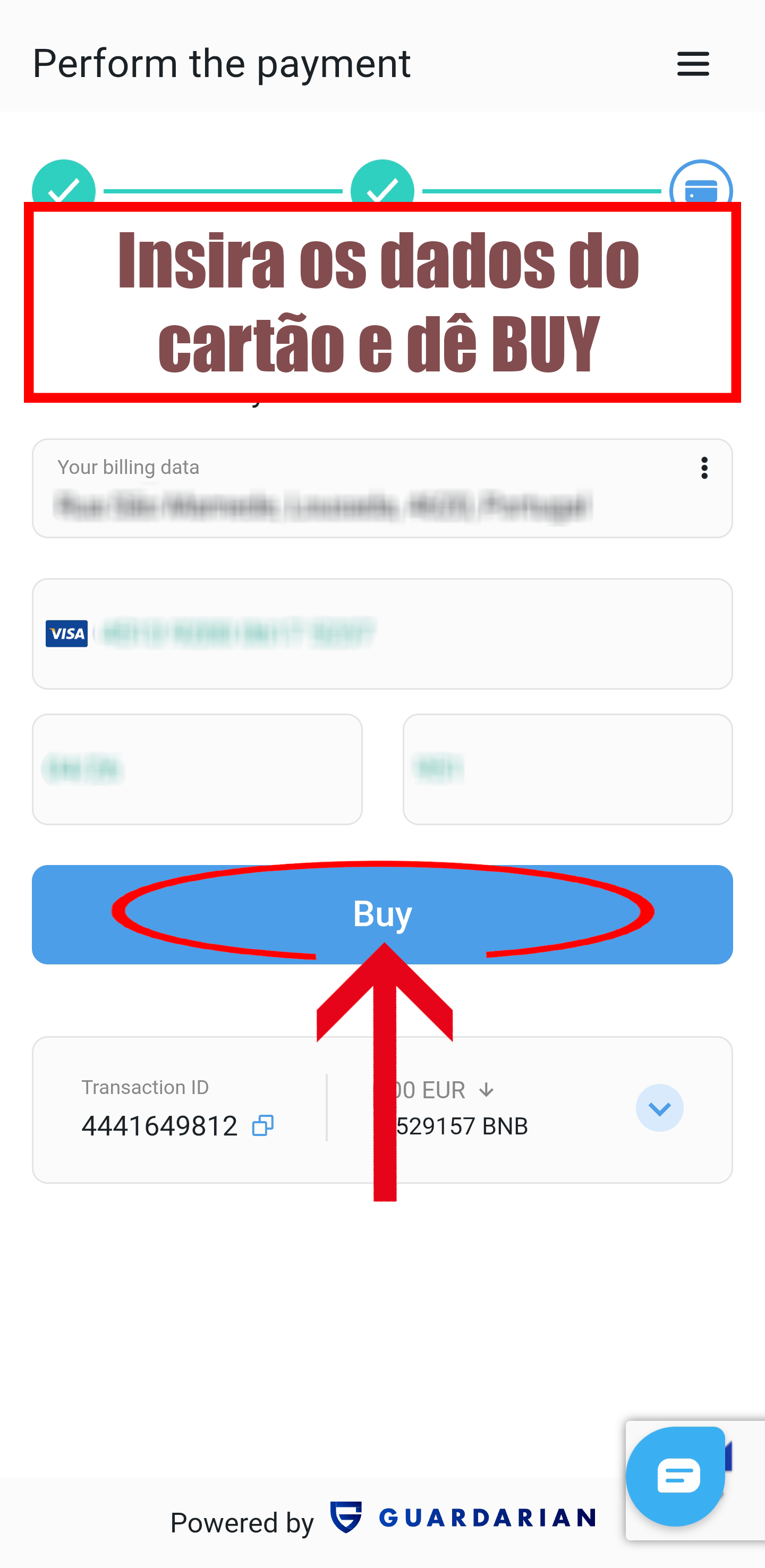Expand the transaction details chevron

pos(659,1108)
